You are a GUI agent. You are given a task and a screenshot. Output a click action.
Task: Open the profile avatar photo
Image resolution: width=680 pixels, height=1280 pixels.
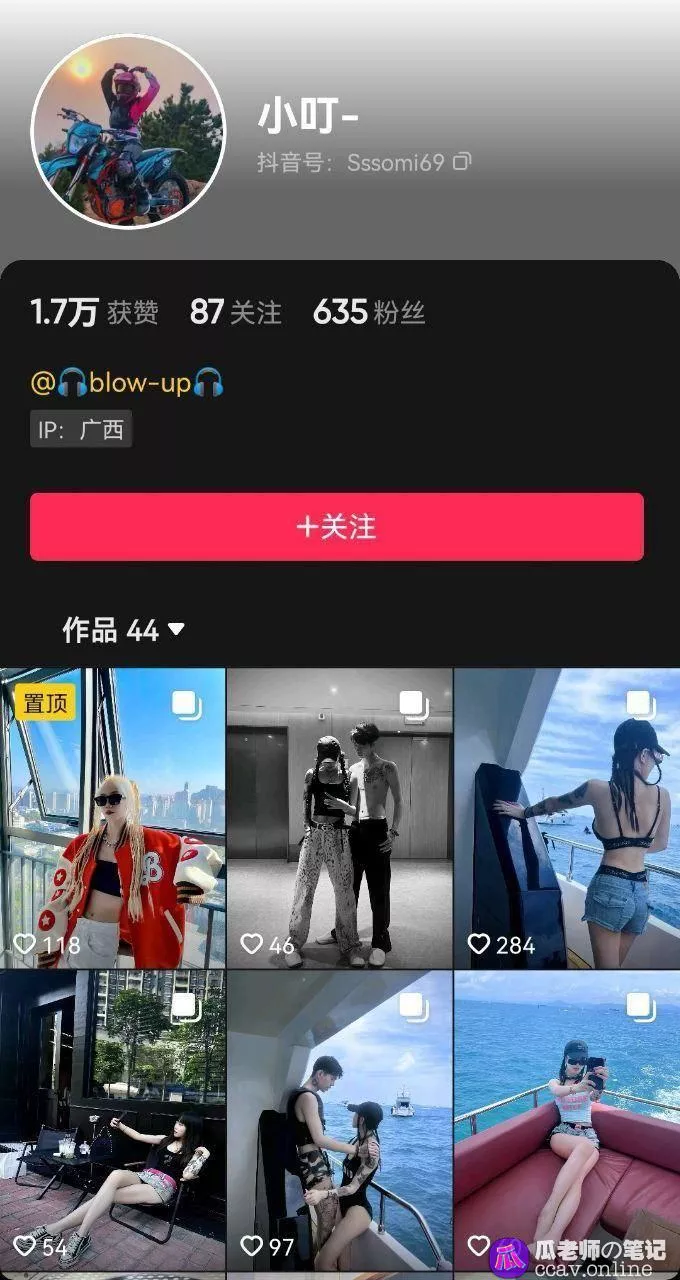128,131
